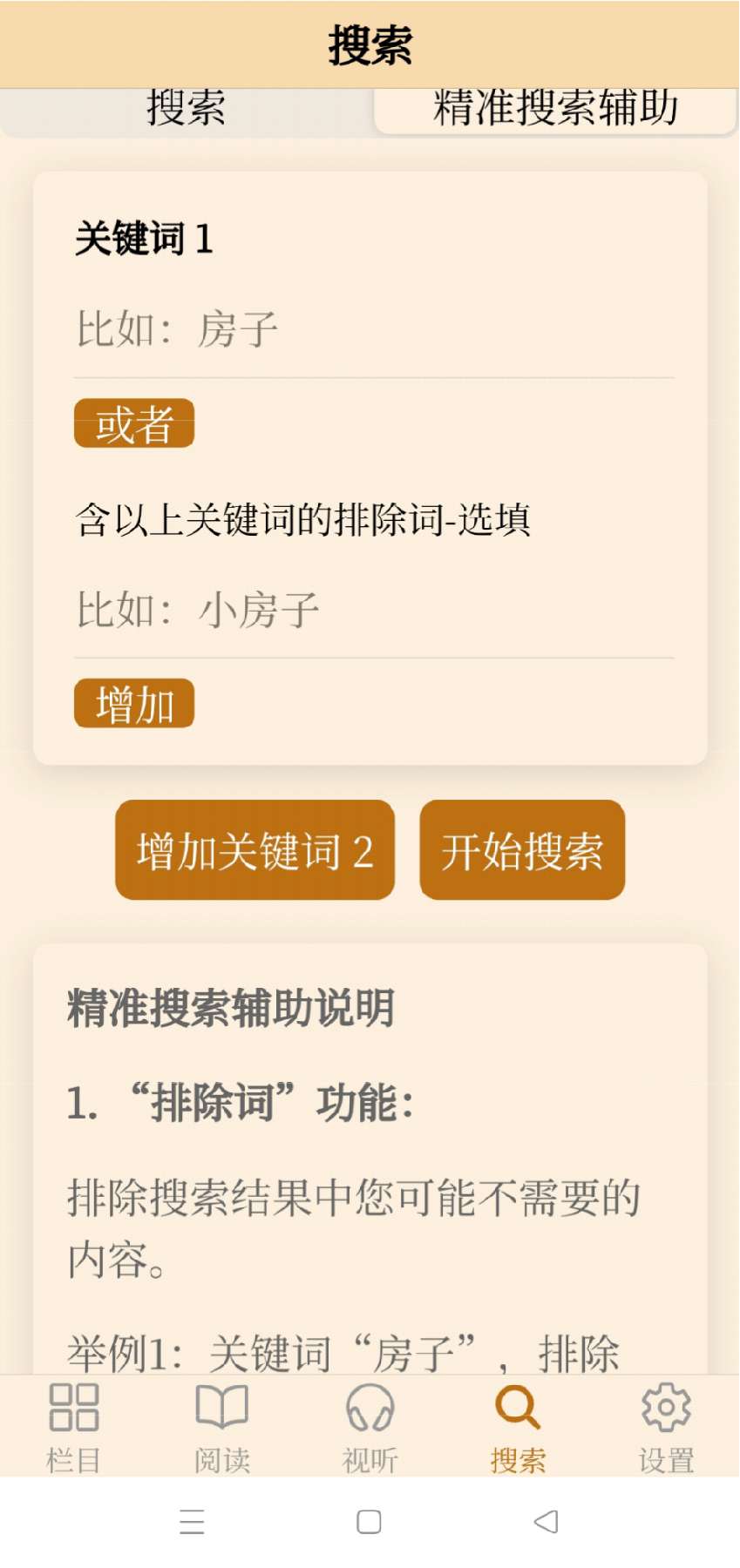
Task: Tap the system back button
Action: (546, 1522)
